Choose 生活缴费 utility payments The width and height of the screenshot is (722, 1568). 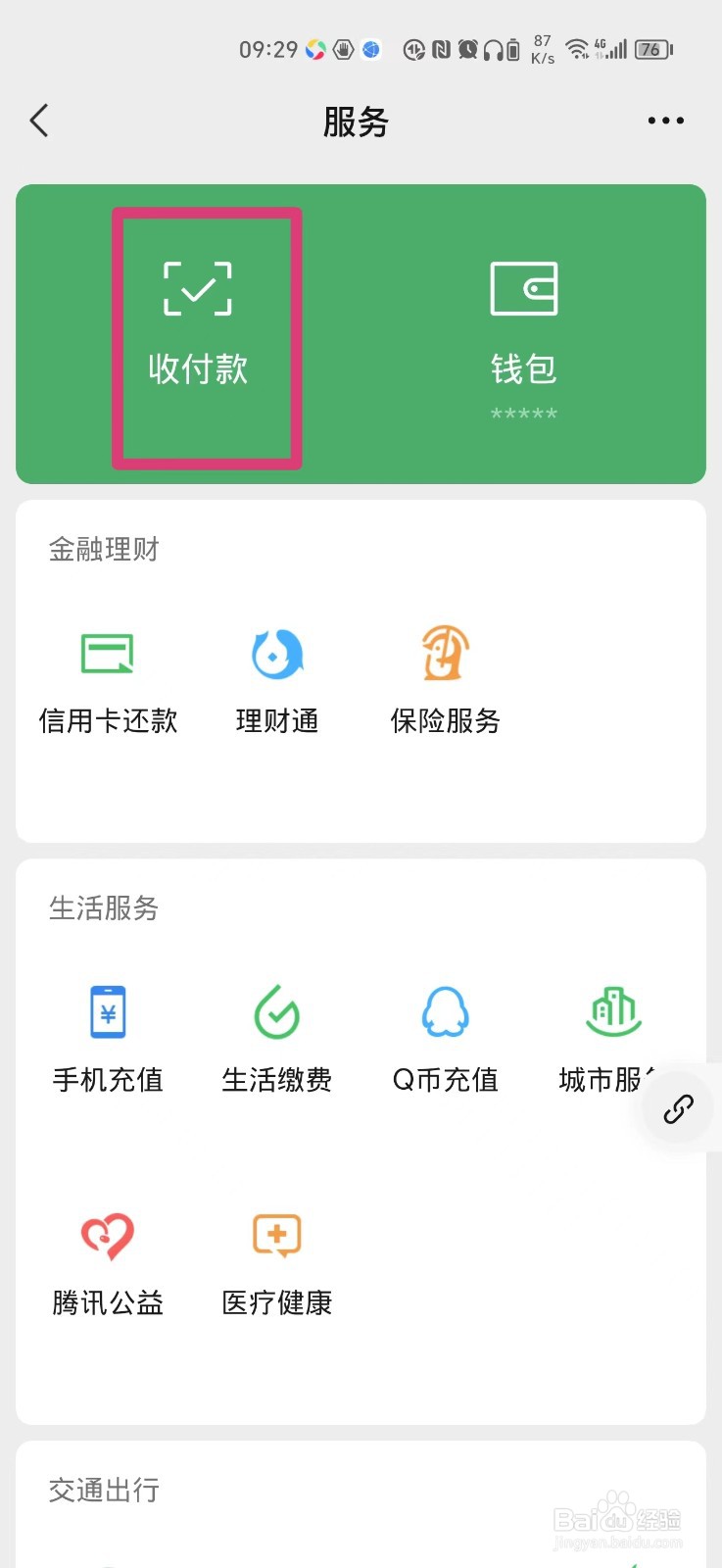pyautogui.click(x=277, y=1039)
